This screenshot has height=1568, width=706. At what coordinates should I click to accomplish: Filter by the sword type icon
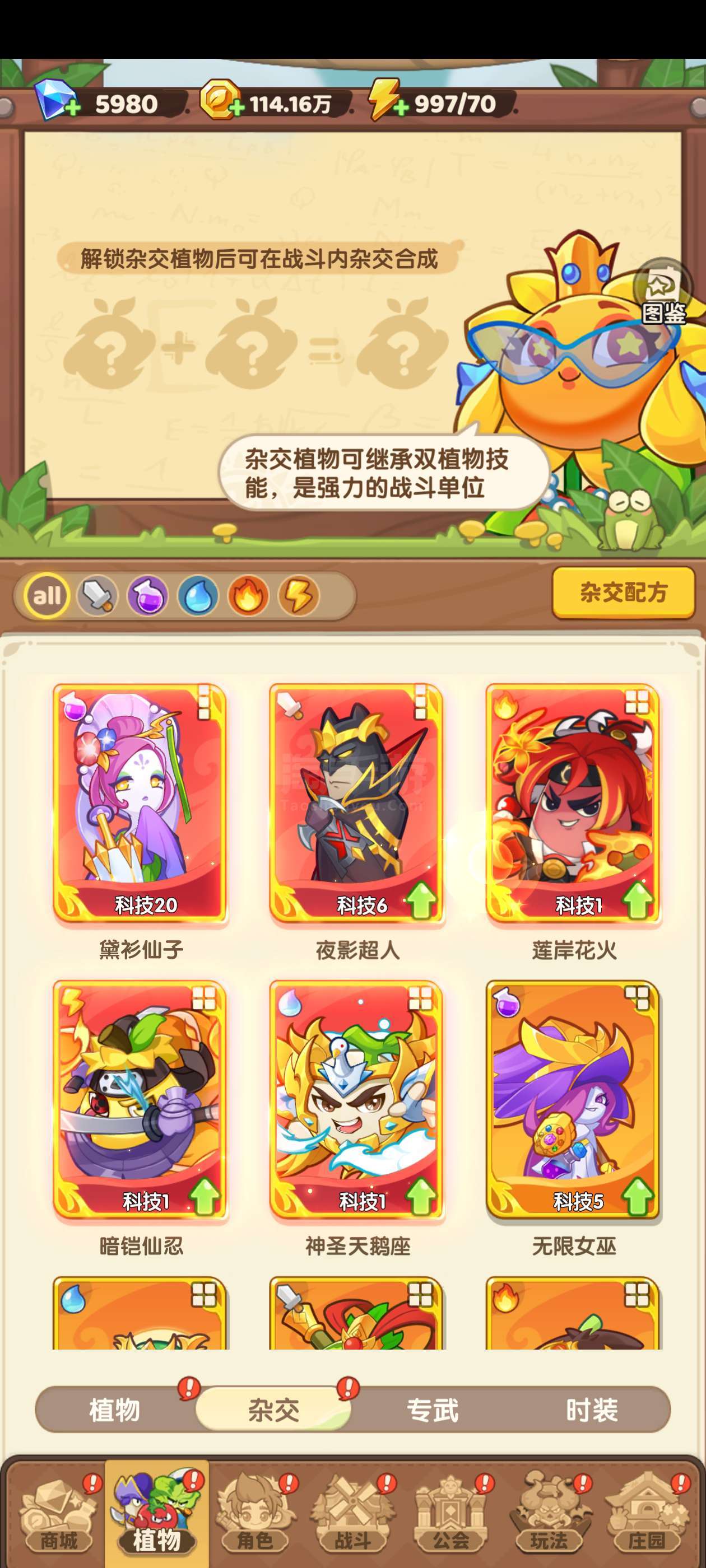click(97, 595)
